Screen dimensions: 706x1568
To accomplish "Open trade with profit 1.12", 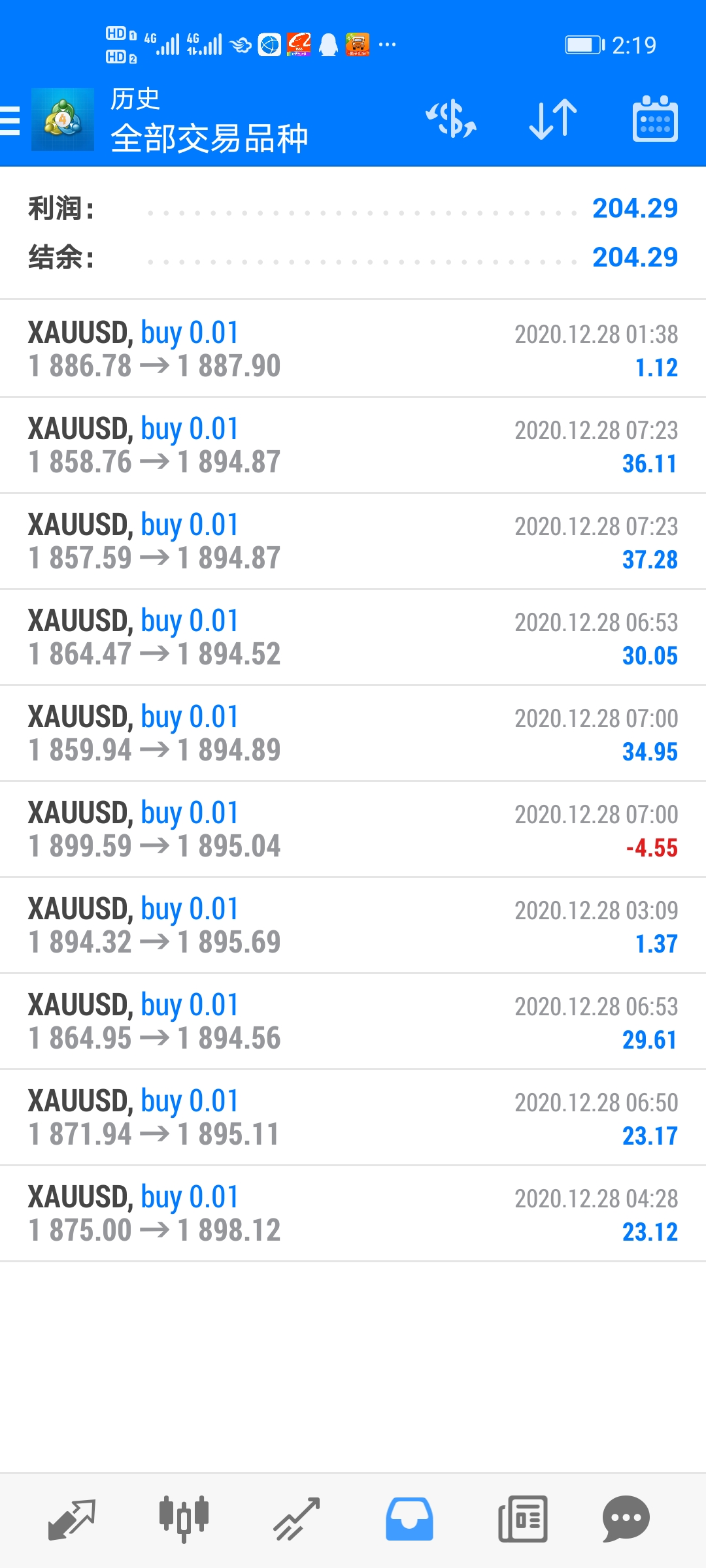I will tap(353, 349).
